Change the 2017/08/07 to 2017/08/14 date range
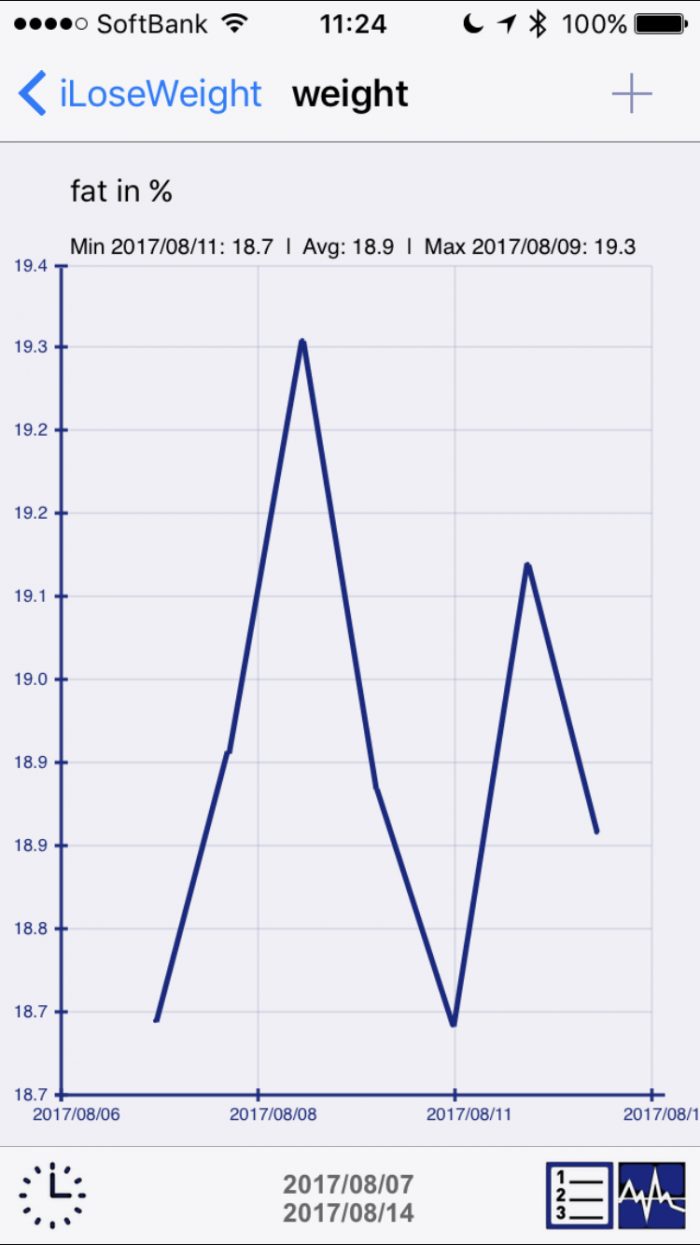The image size is (700, 1245). pos(348,1198)
